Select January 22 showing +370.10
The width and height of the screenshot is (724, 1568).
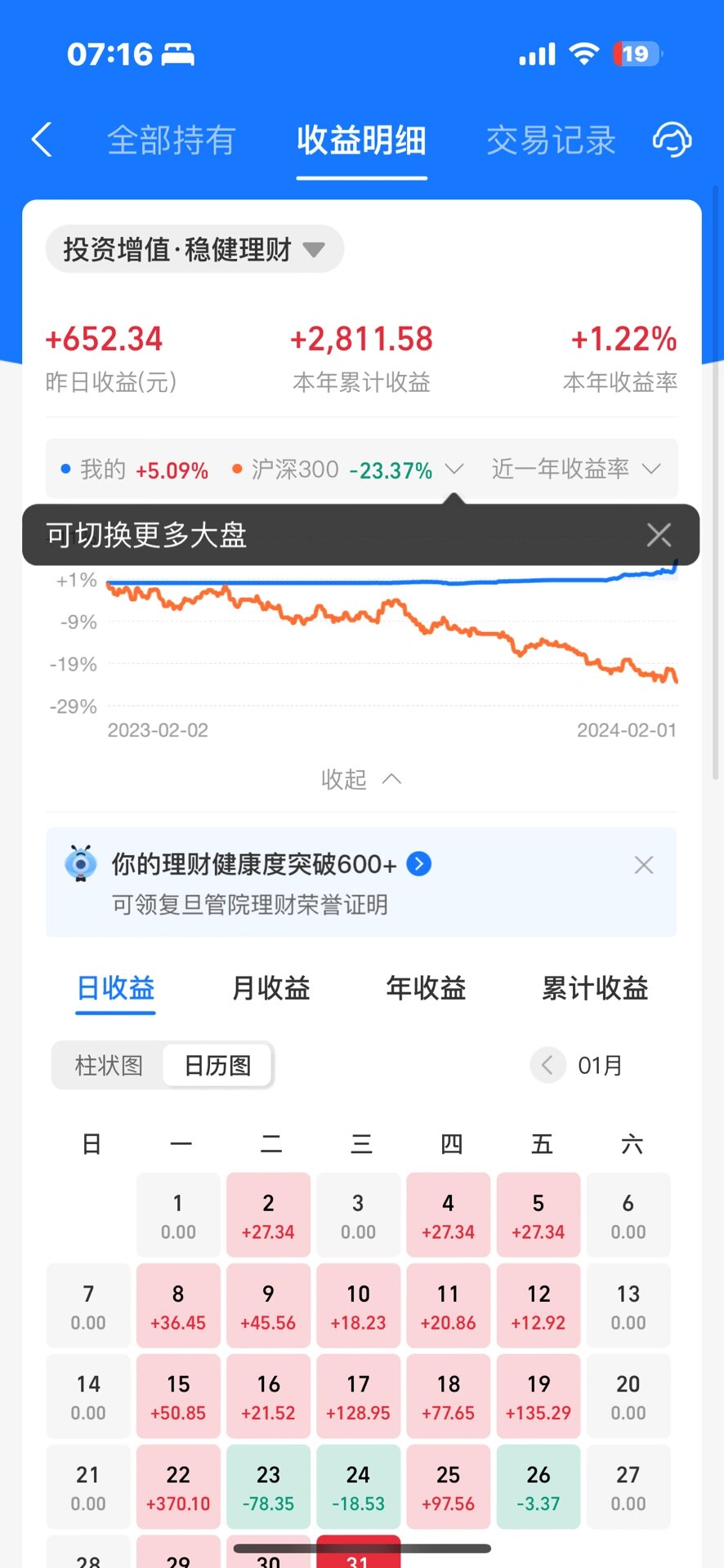(x=178, y=1486)
